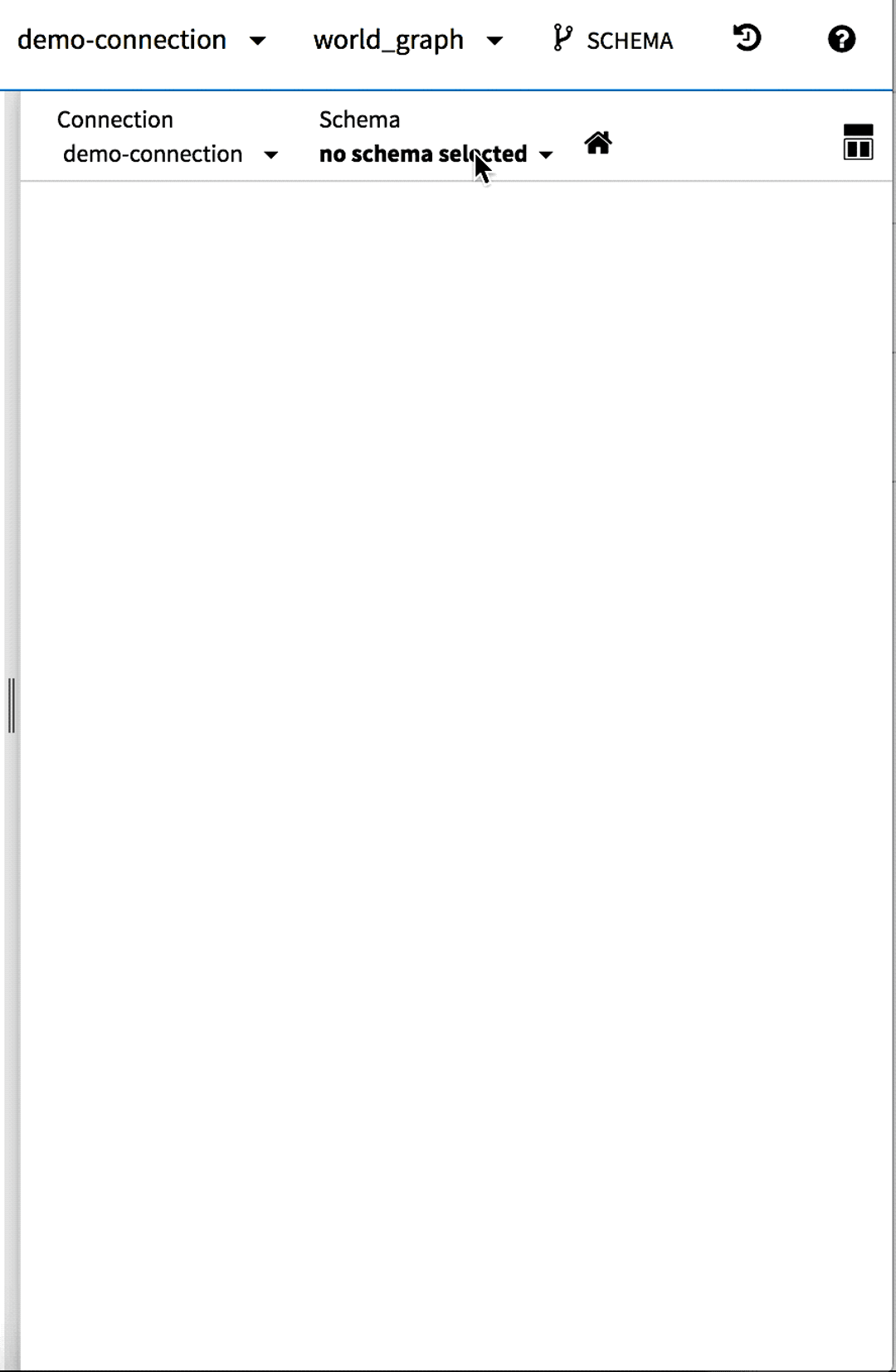Image resolution: width=896 pixels, height=1372 pixels.
Task: Toggle the layout panel icon
Action: click(858, 142)
